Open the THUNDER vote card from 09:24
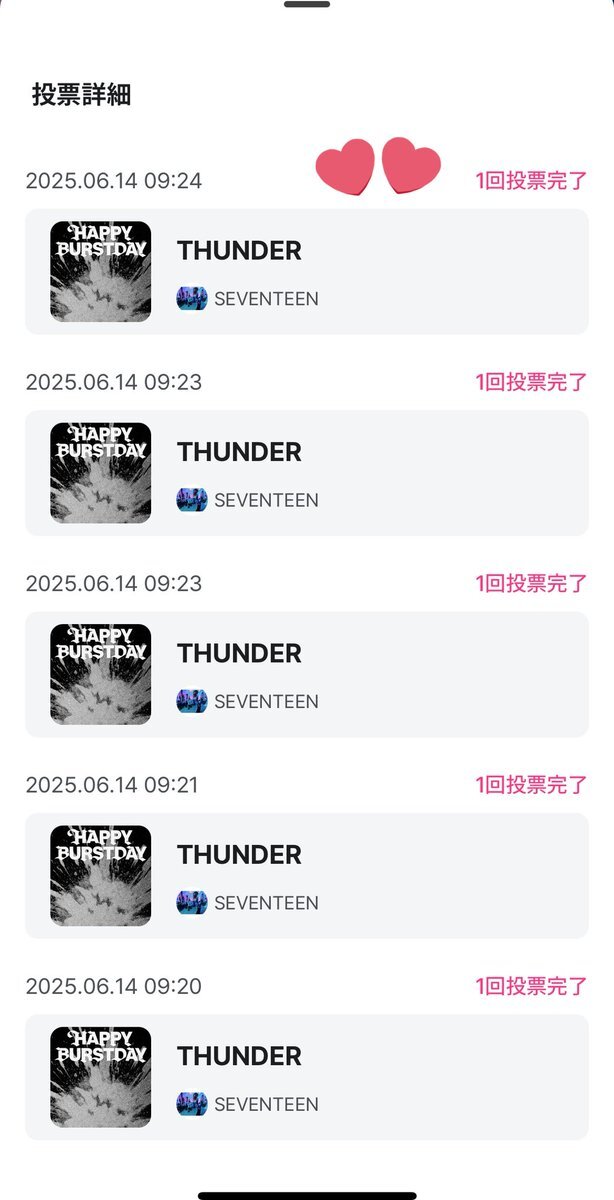Screen dimensions: 614x1200 tap(306, 271)
